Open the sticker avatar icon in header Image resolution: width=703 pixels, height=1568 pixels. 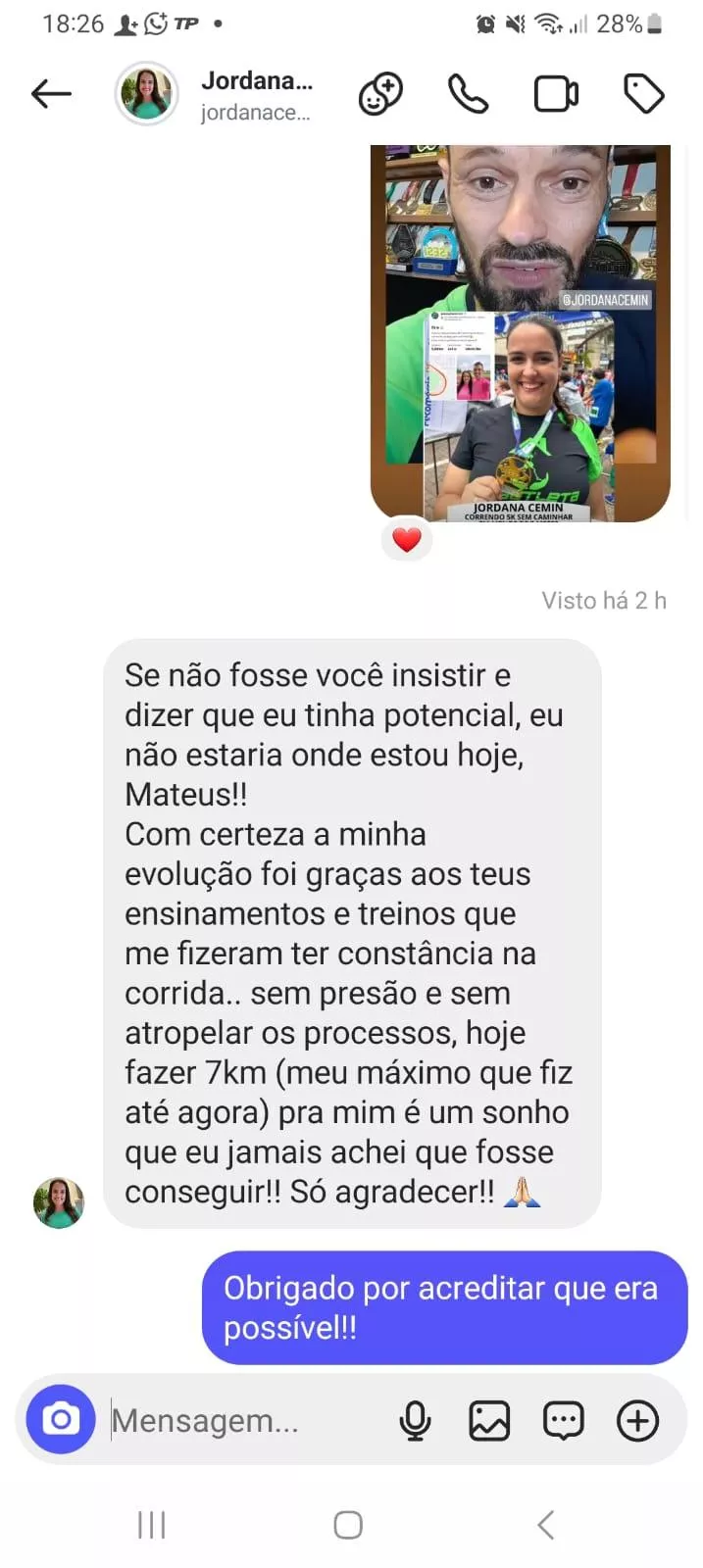380,94
